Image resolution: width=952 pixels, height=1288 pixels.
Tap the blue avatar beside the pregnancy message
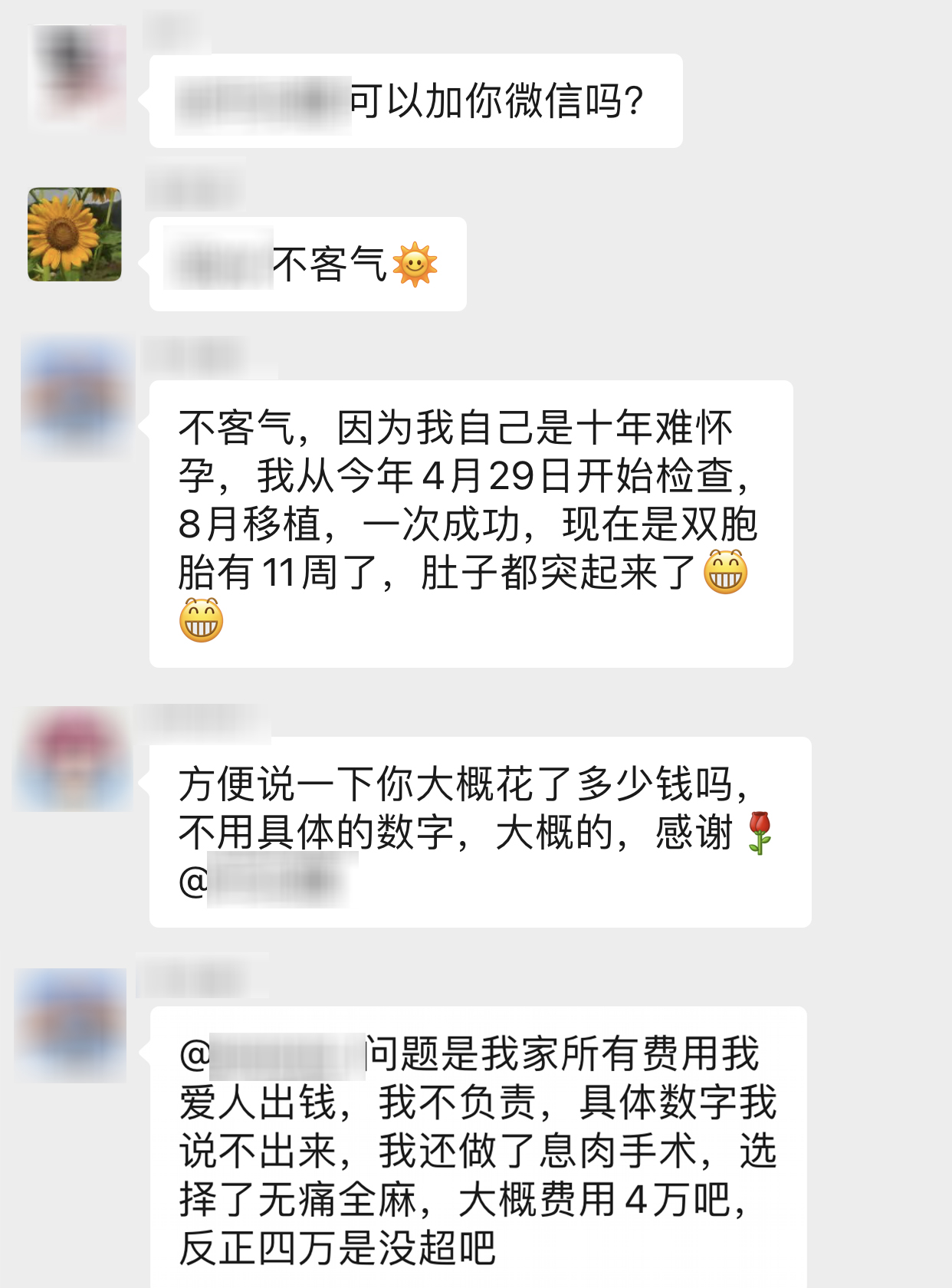tap(73, 391)
